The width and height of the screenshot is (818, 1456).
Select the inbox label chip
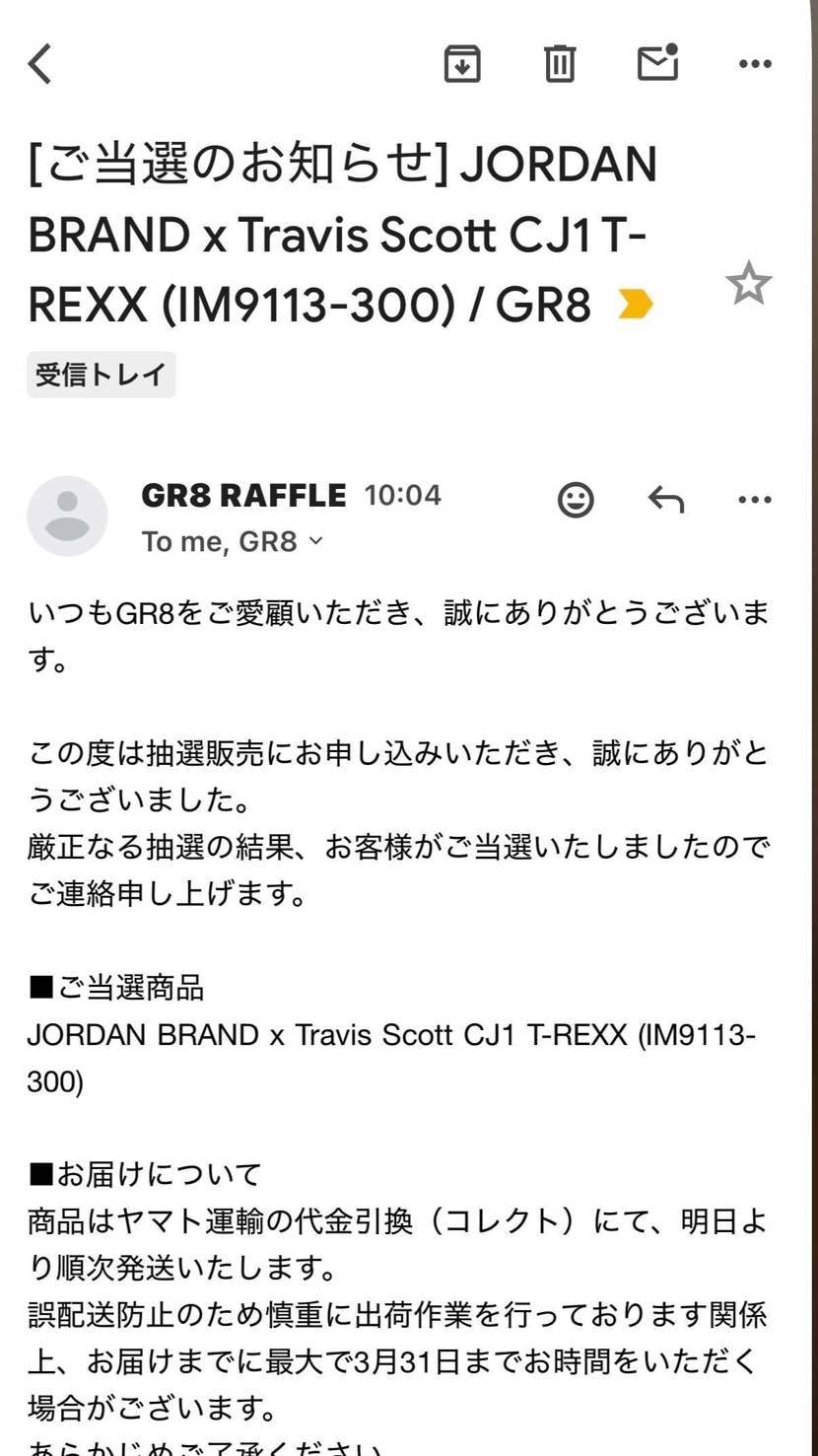[102, 375]
